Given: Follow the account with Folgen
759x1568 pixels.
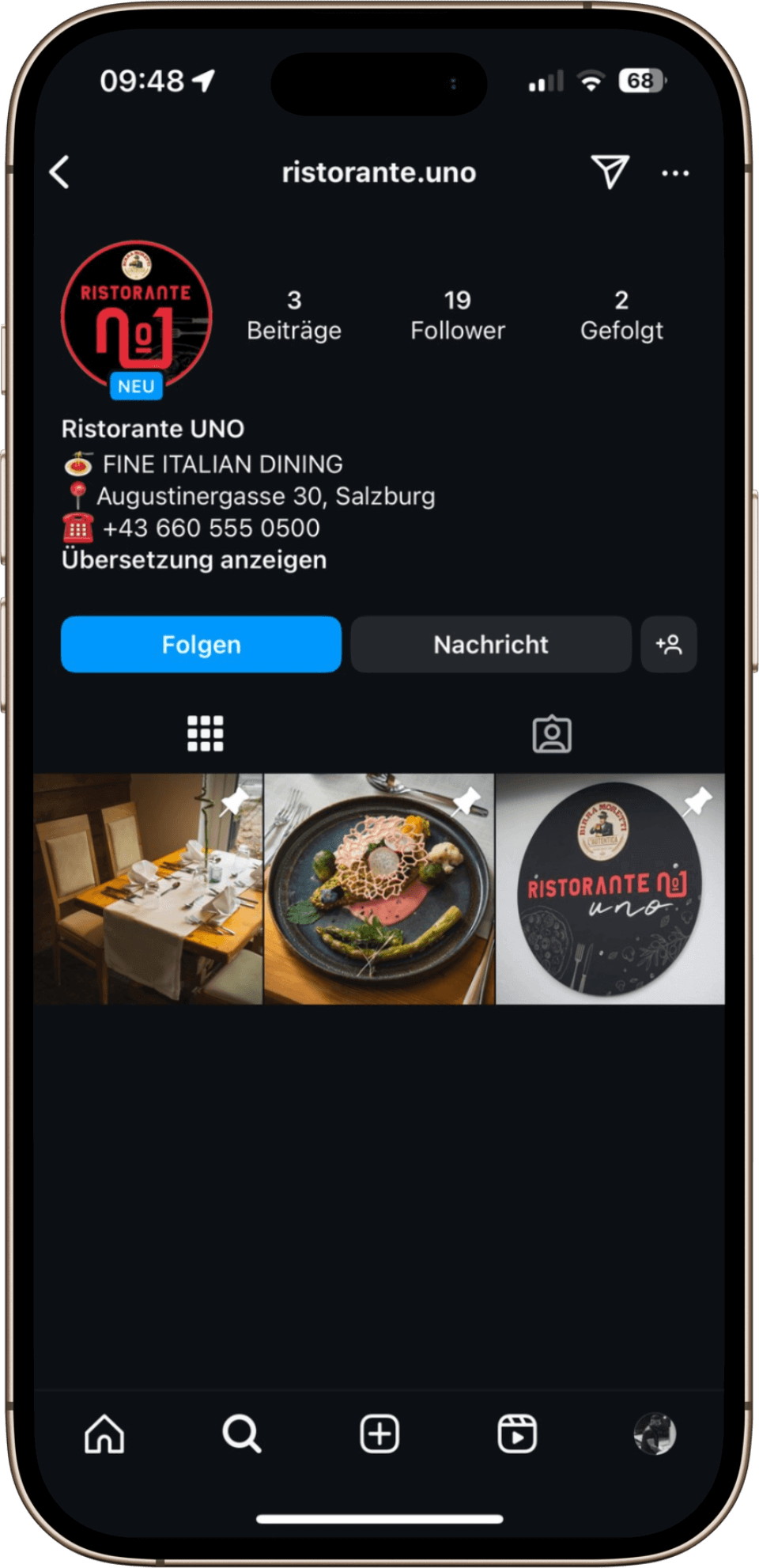Looking at the screenshot, I should pyautogui.click(x=201, y=644).
